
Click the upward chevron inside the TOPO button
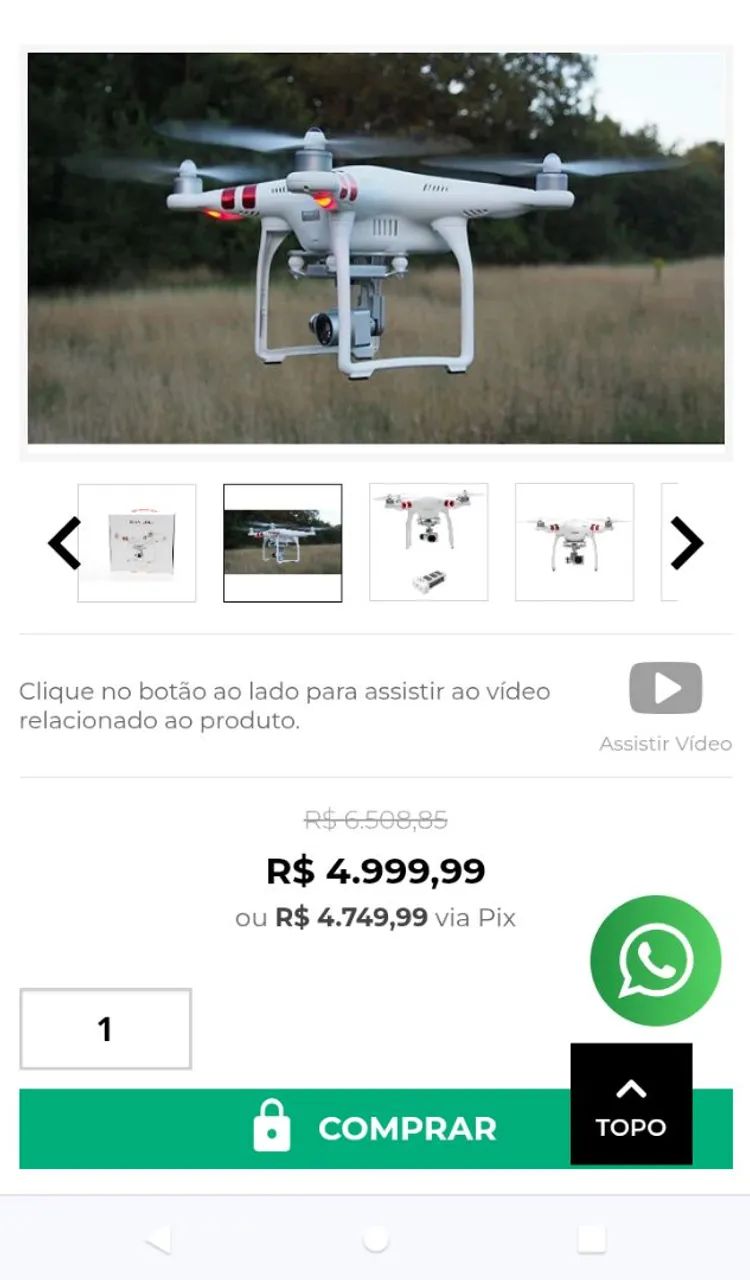(630, 1087)
